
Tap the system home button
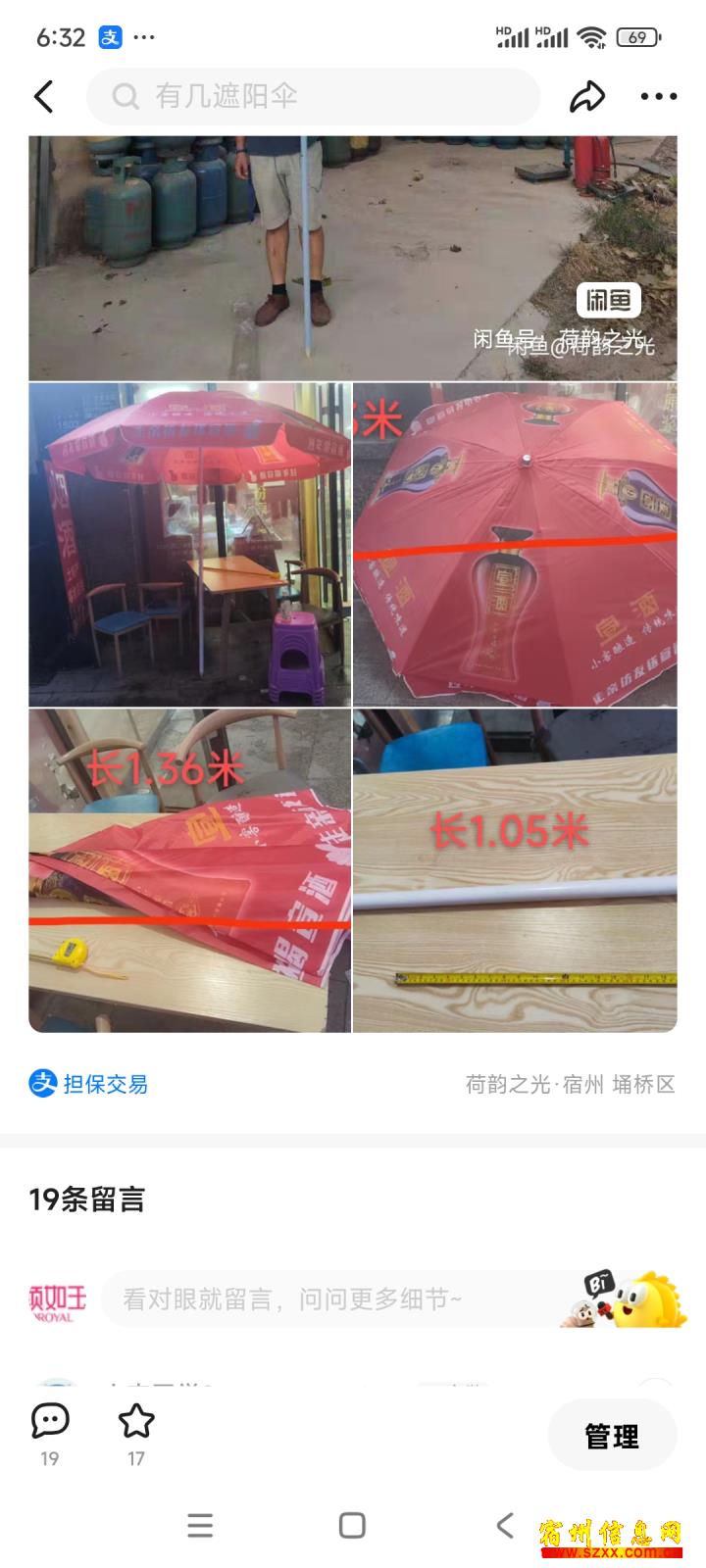(x=352, y=1525)
